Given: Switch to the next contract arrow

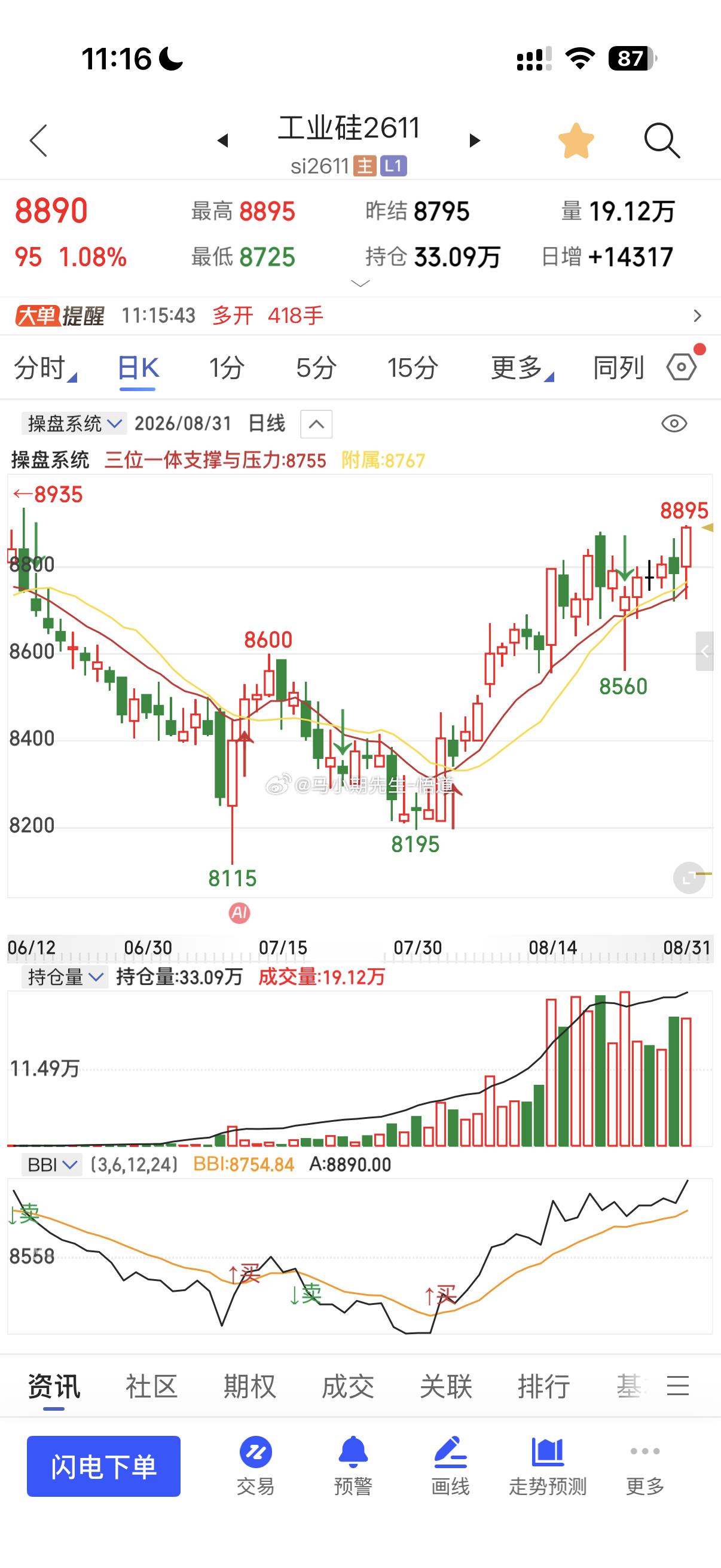Looking at the screenshot, I should (x=475, y=141).
